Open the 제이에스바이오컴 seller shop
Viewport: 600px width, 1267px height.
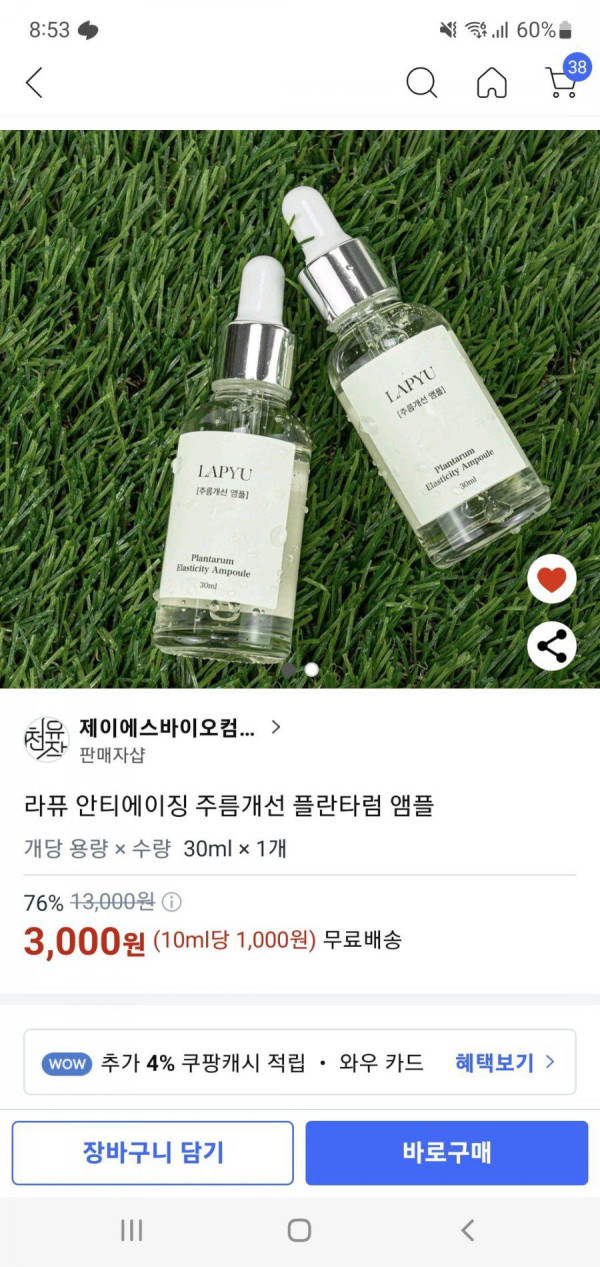pyautogui.click(x=170, y=728)
